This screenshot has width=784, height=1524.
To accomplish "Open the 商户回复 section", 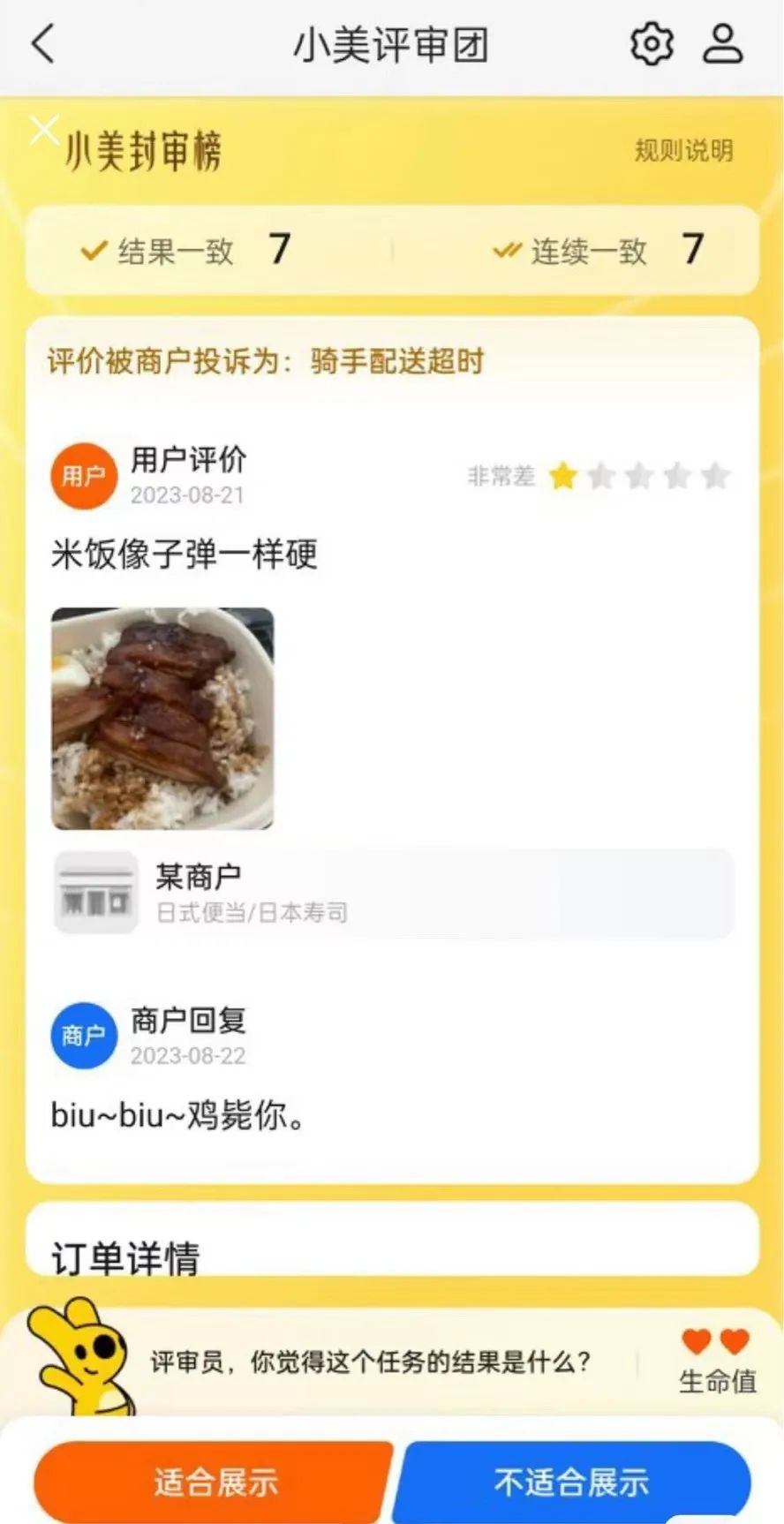I will pyautogui.click(x=188, y=1021).
